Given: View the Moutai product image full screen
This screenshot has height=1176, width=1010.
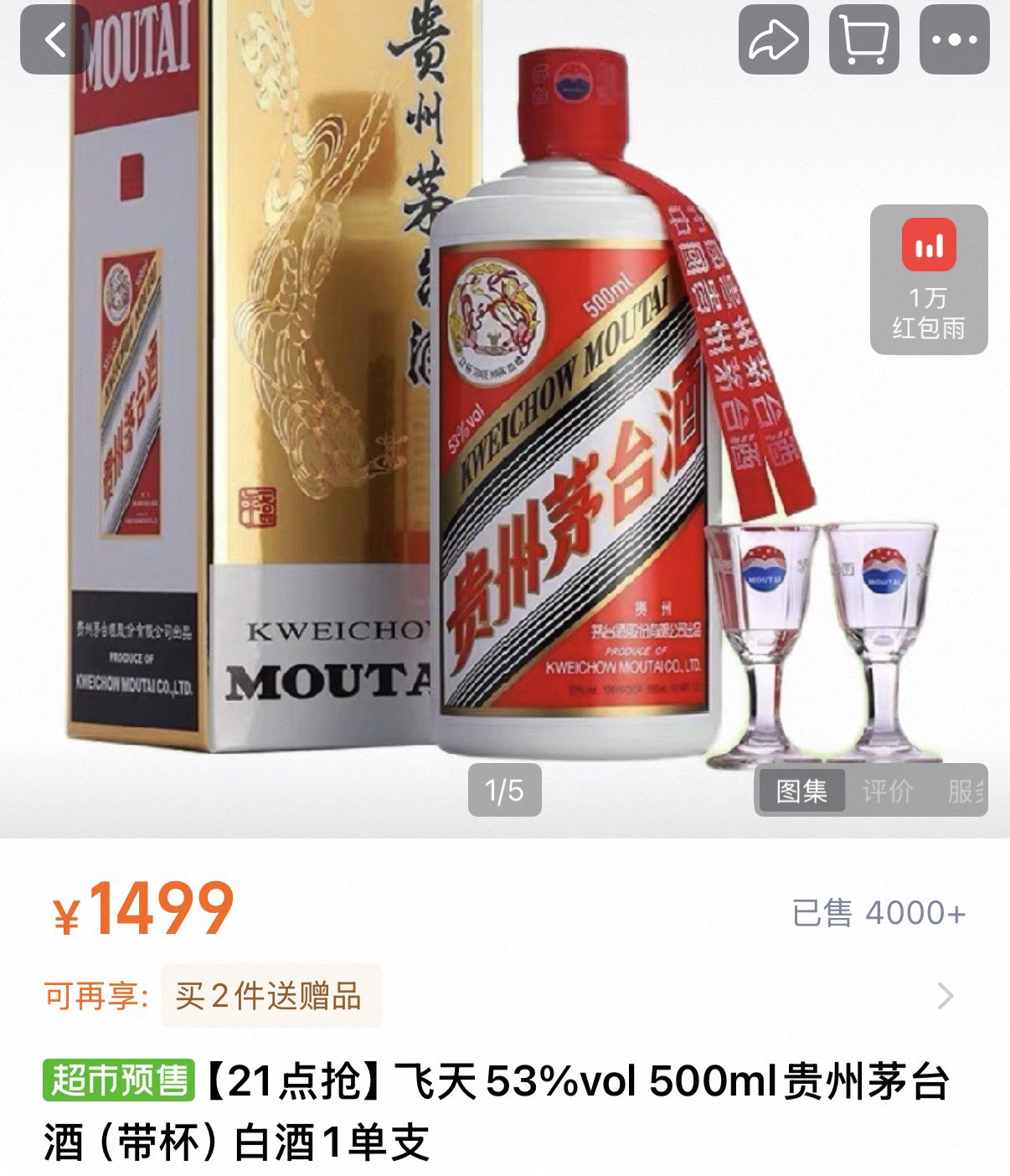Looking at the screenshot, I should (502, 419).
